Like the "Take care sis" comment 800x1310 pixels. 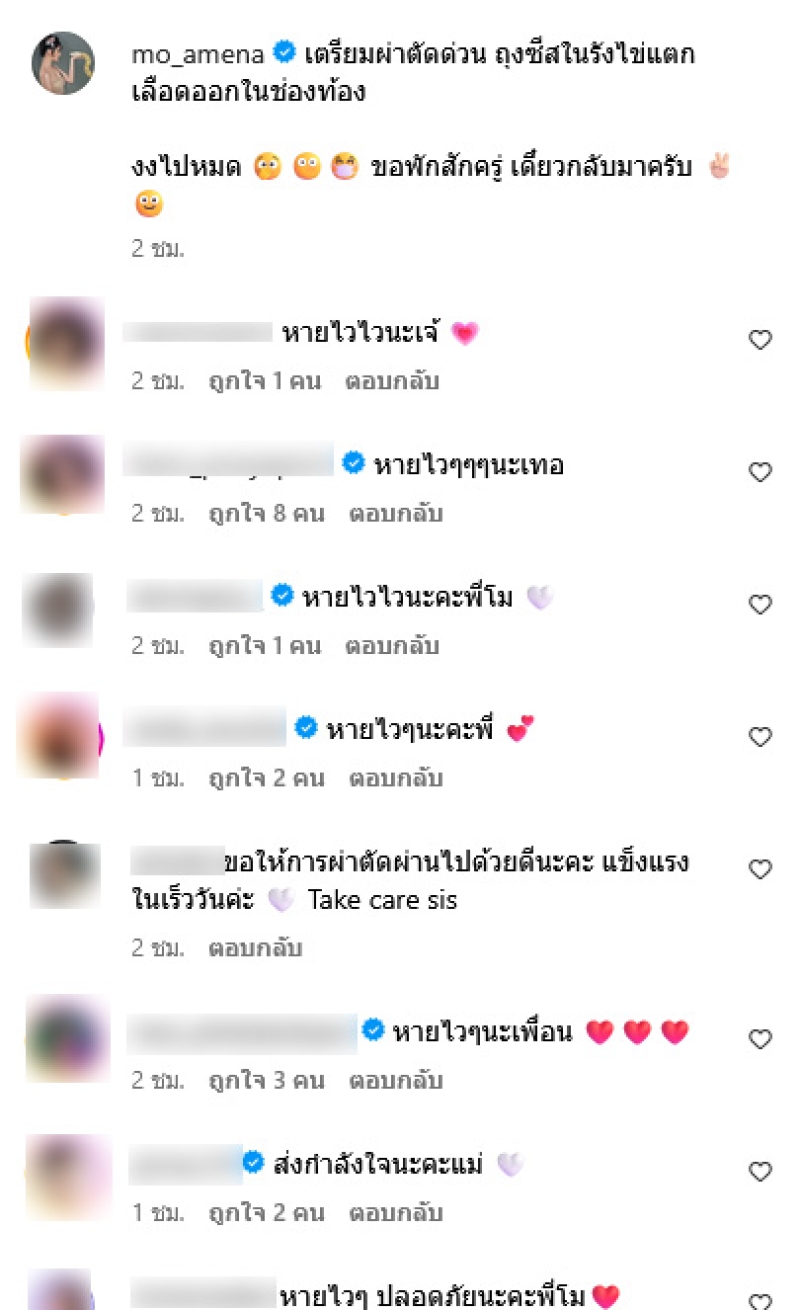760,869
